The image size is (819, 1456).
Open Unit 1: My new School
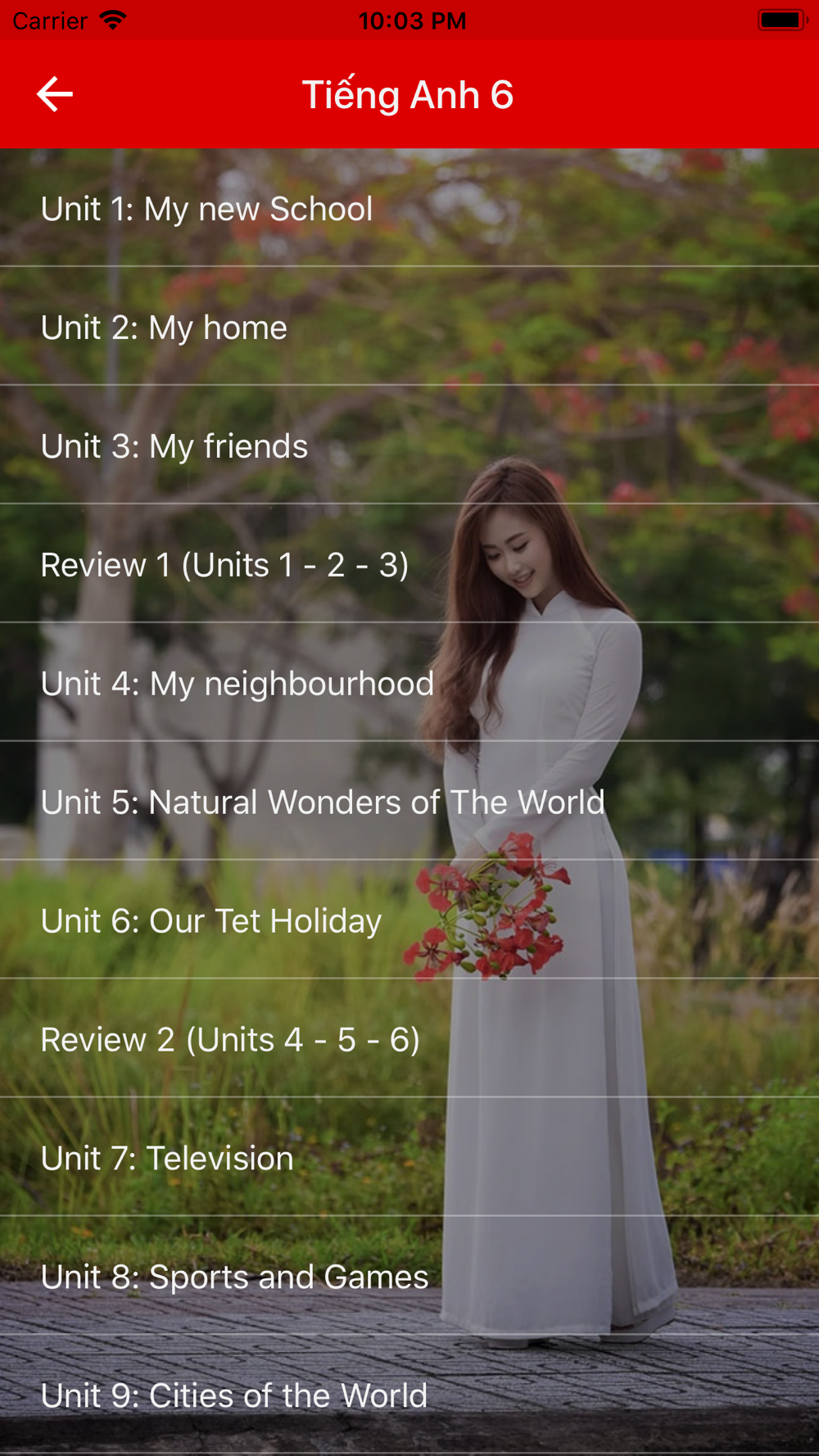click(207, 209)
